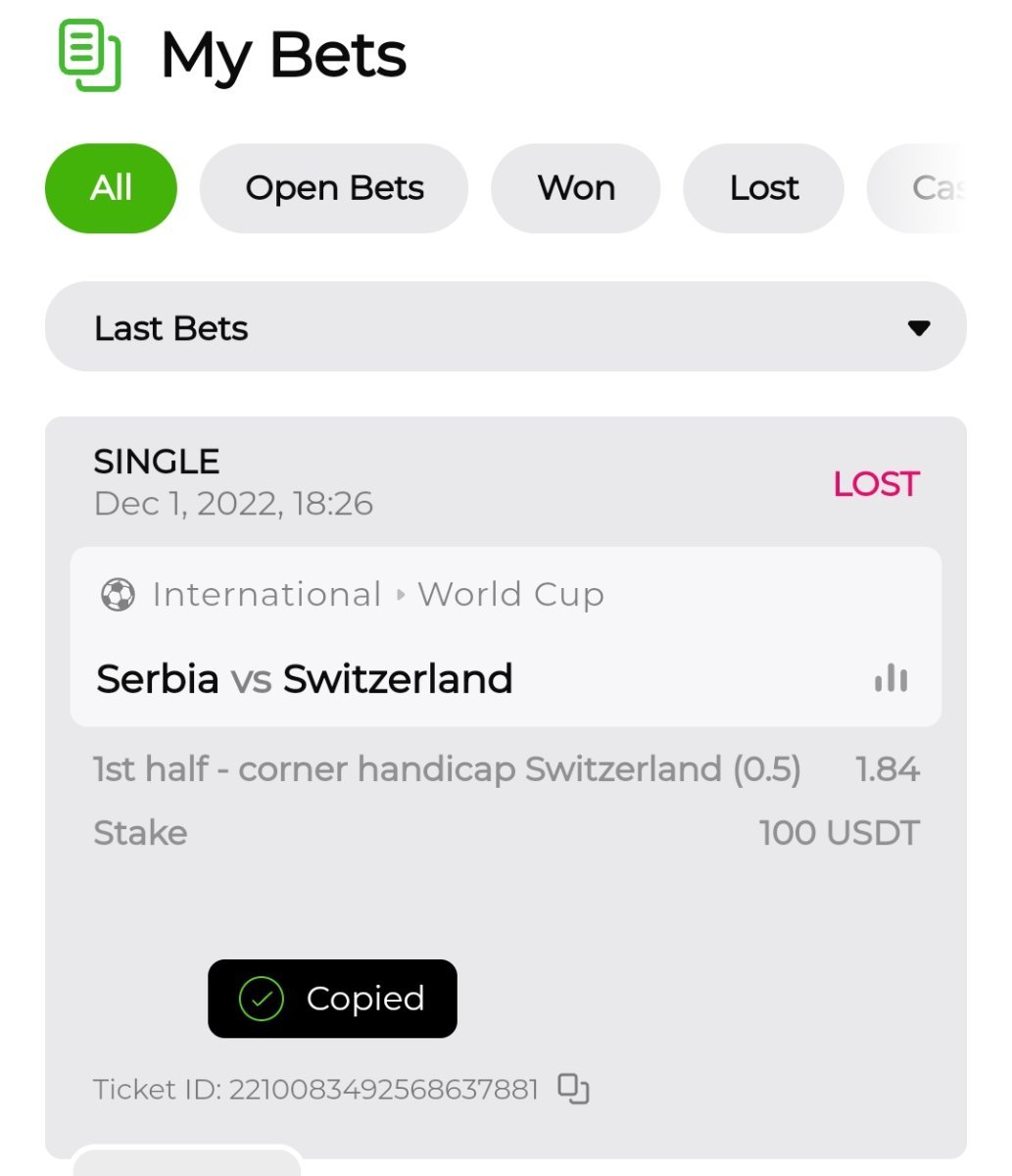Filter bets by Lost
Screen dimensions: 1012x1176
pyautogui.click(x=763, y=188)
